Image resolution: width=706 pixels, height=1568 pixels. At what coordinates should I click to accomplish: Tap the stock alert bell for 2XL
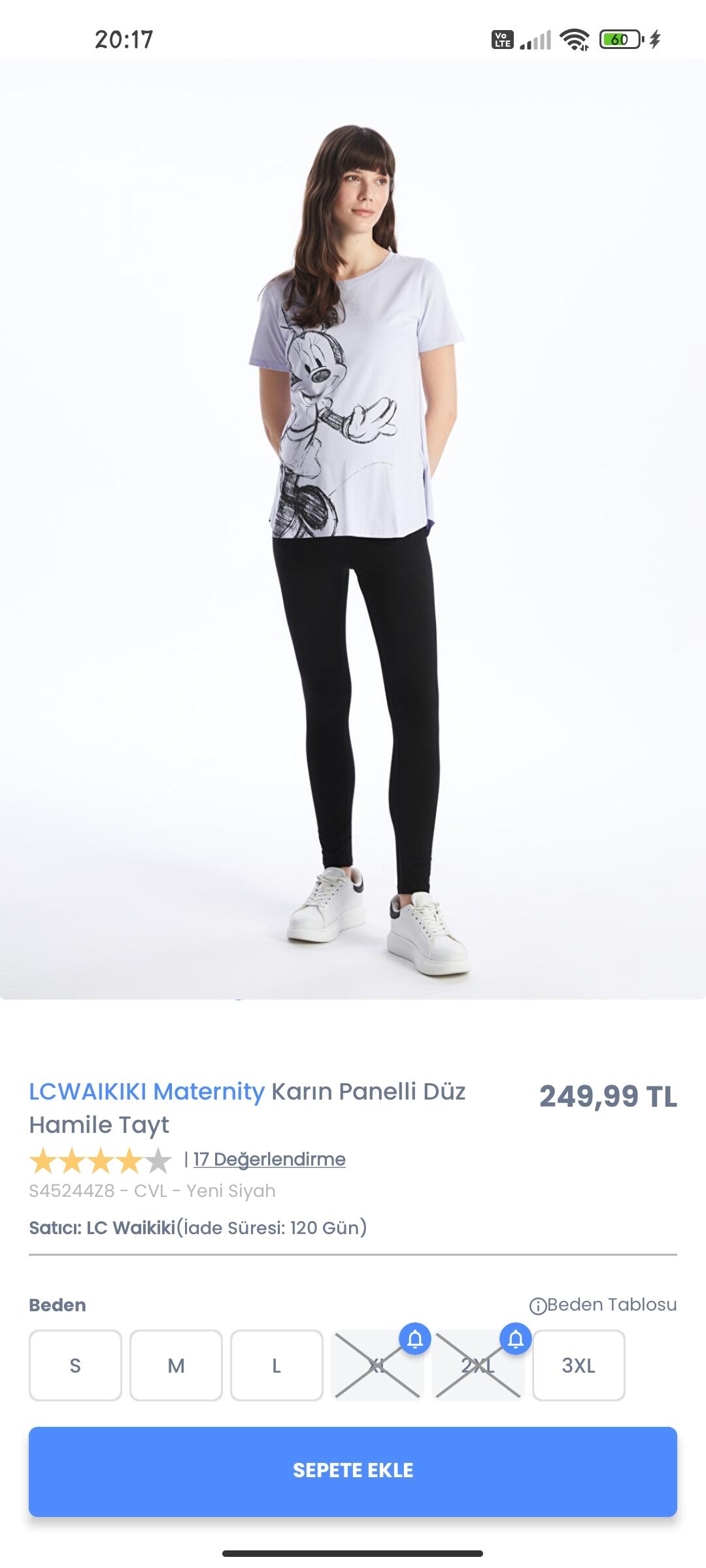tap(516, 1339)
